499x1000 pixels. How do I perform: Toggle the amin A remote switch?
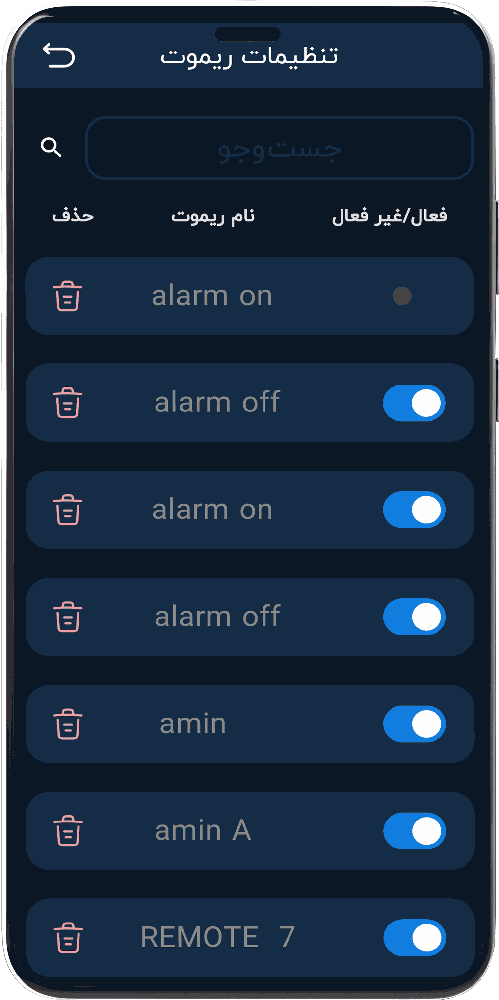(x=414, y=831)
